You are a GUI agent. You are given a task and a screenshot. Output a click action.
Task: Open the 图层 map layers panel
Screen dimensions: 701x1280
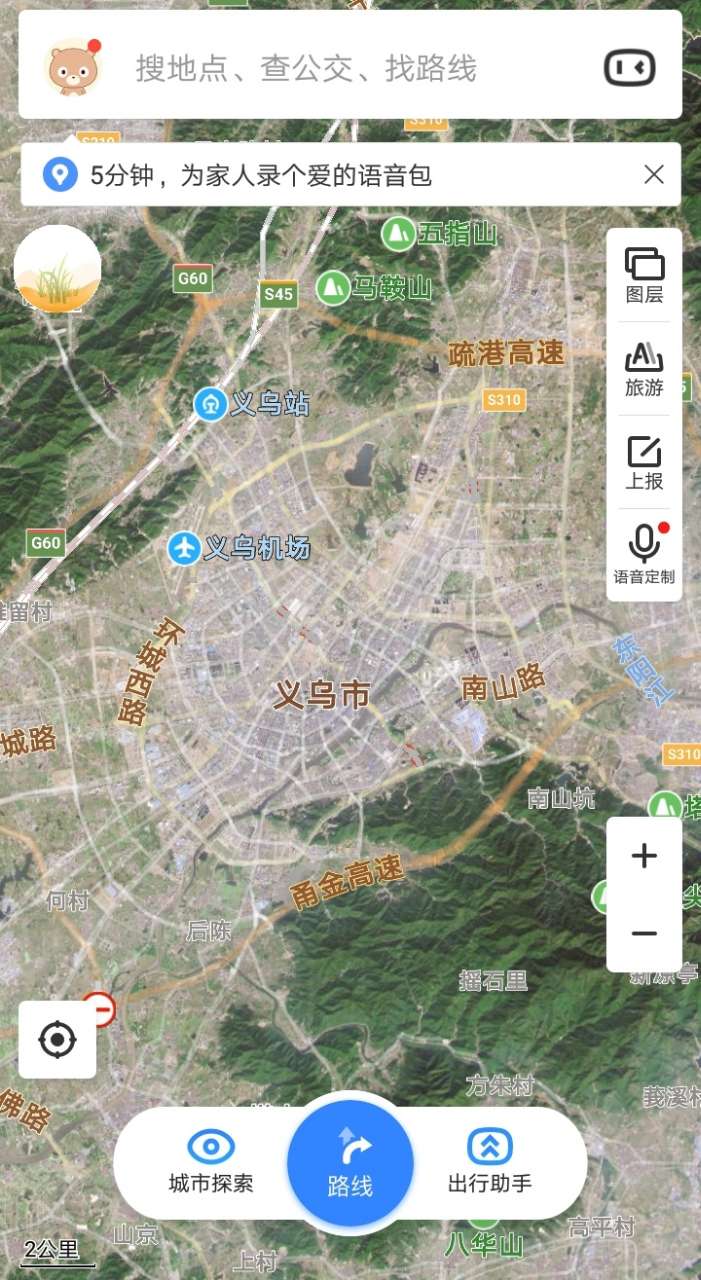pos(644,275)
